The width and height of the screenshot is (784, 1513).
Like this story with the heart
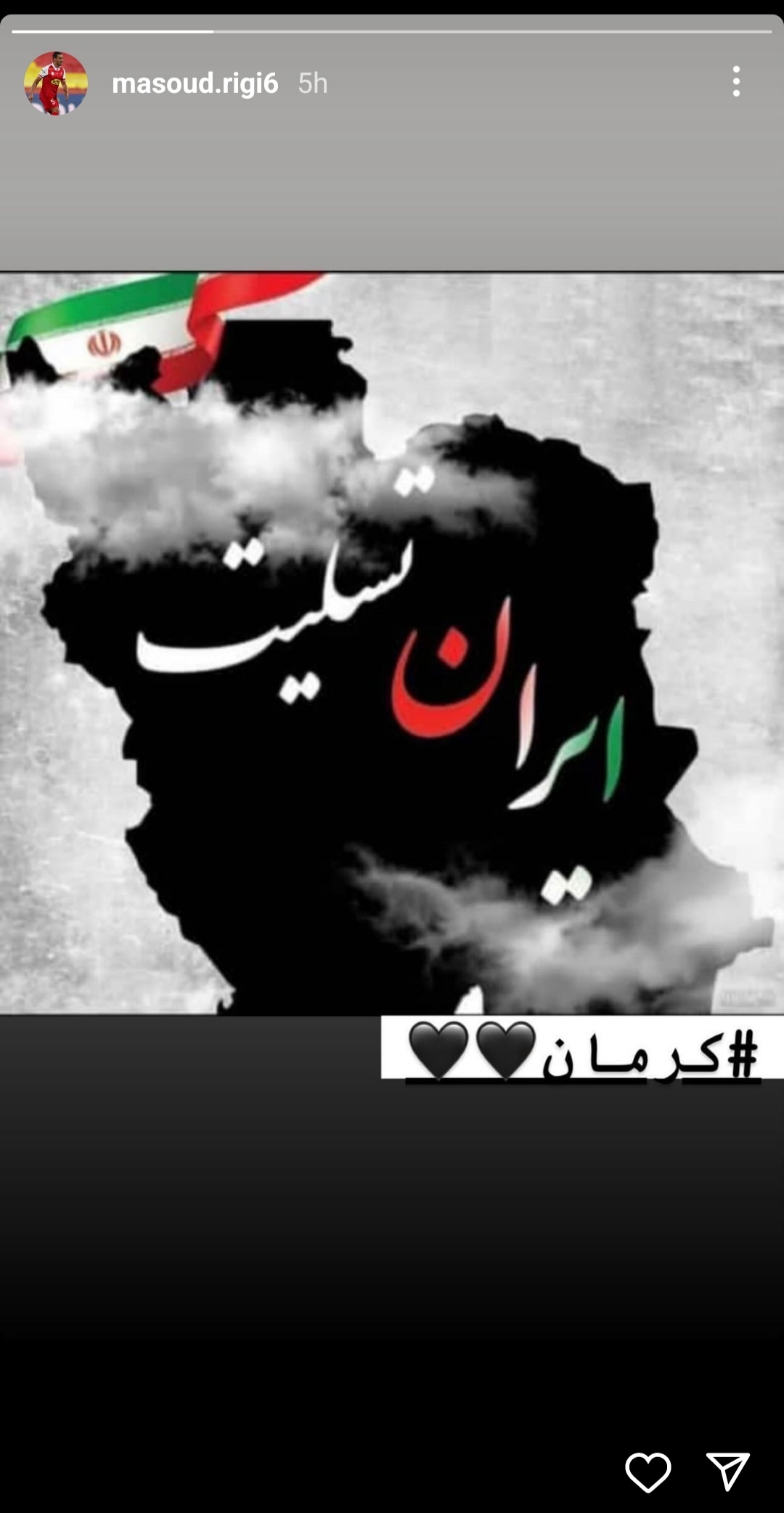point(648,1472)
